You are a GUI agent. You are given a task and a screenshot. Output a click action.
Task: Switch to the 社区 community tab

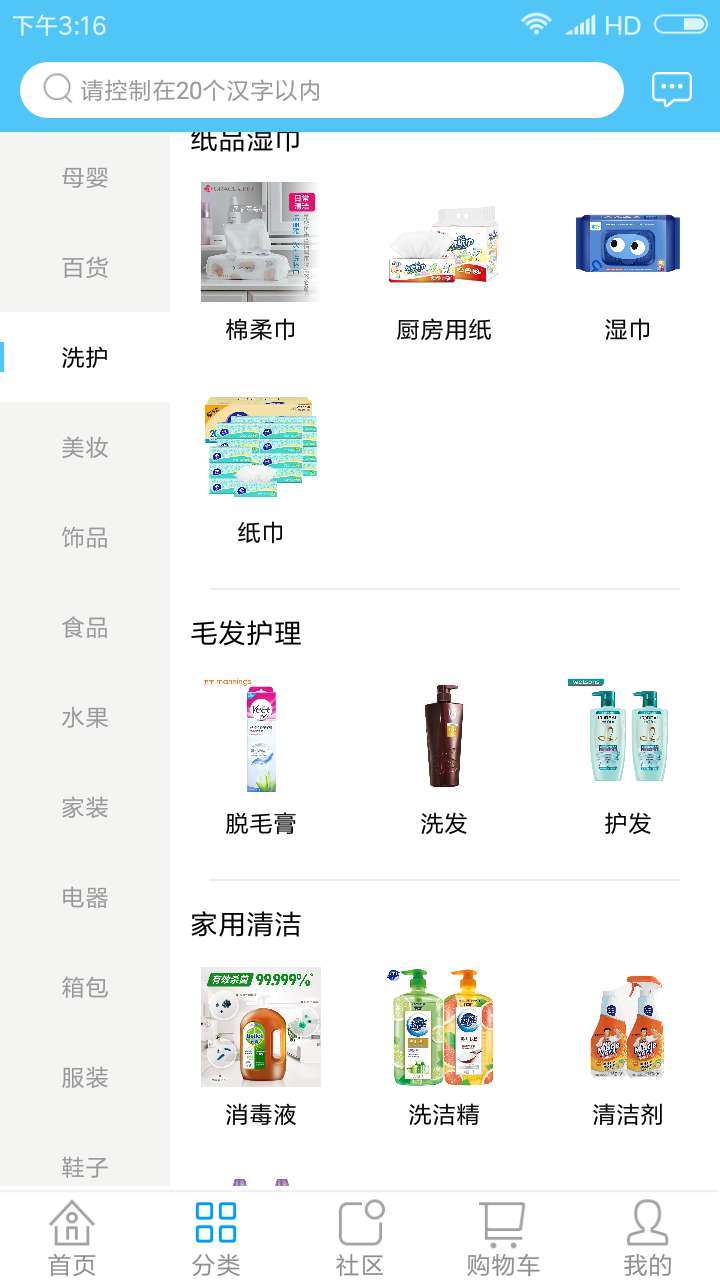pos(360,1238)
